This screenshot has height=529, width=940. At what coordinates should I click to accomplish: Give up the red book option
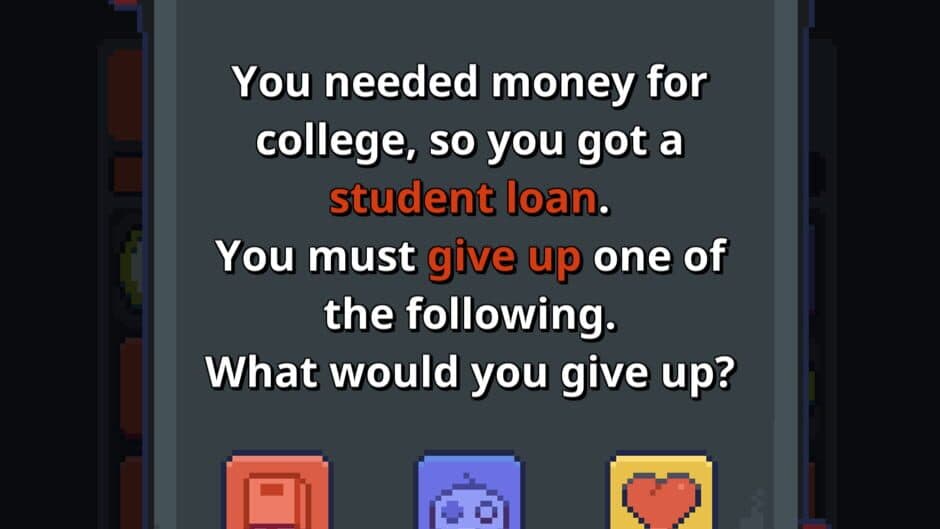pos(276,494)
